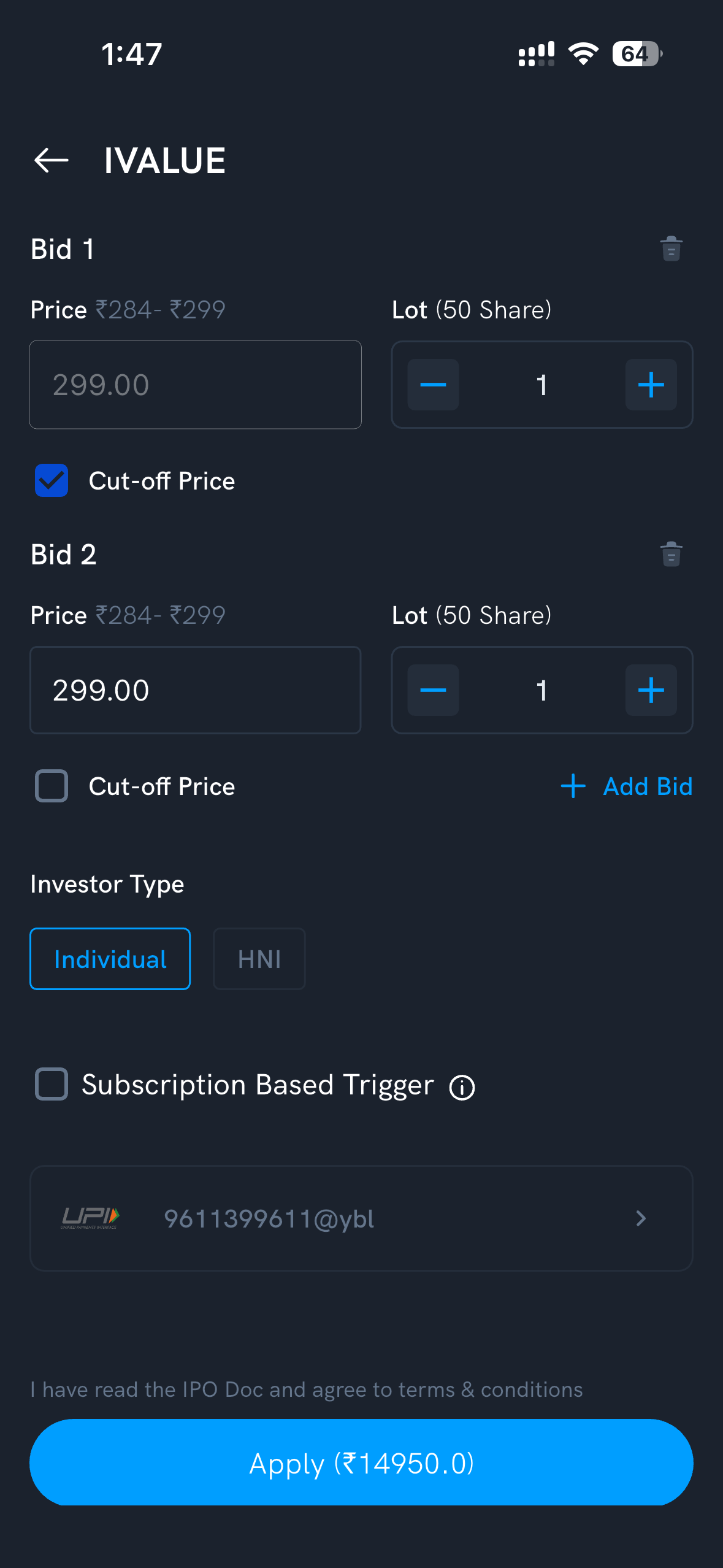Uncheck Cut-off Price for Bid 1
This screenshot has width=723, height=1568.
pos(52,480)
